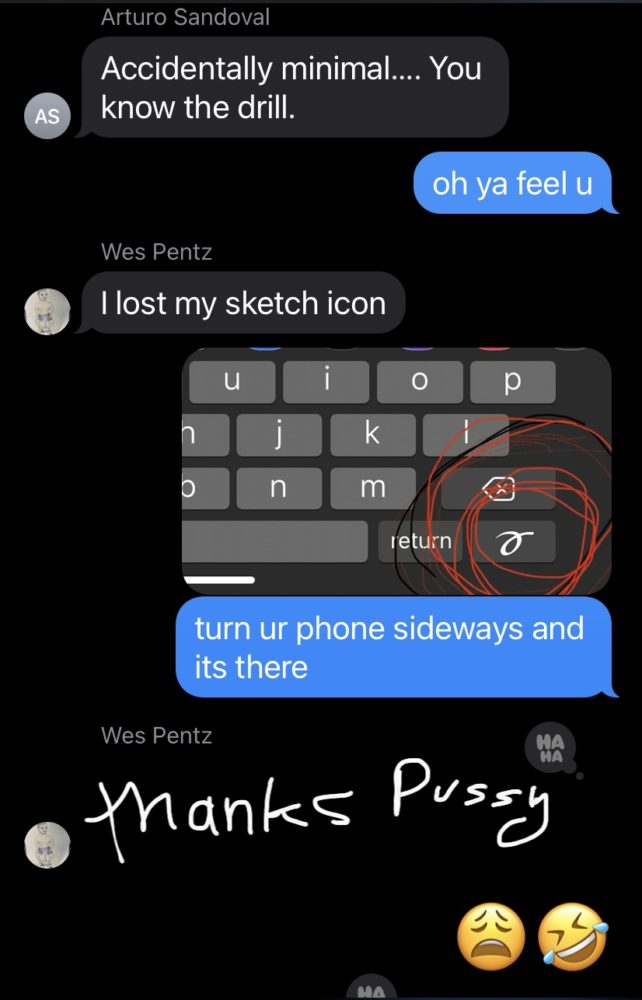Open the keyboard screenshot image attachment
This screenshot has height=1000, width=642.
(x=396, y=470)
